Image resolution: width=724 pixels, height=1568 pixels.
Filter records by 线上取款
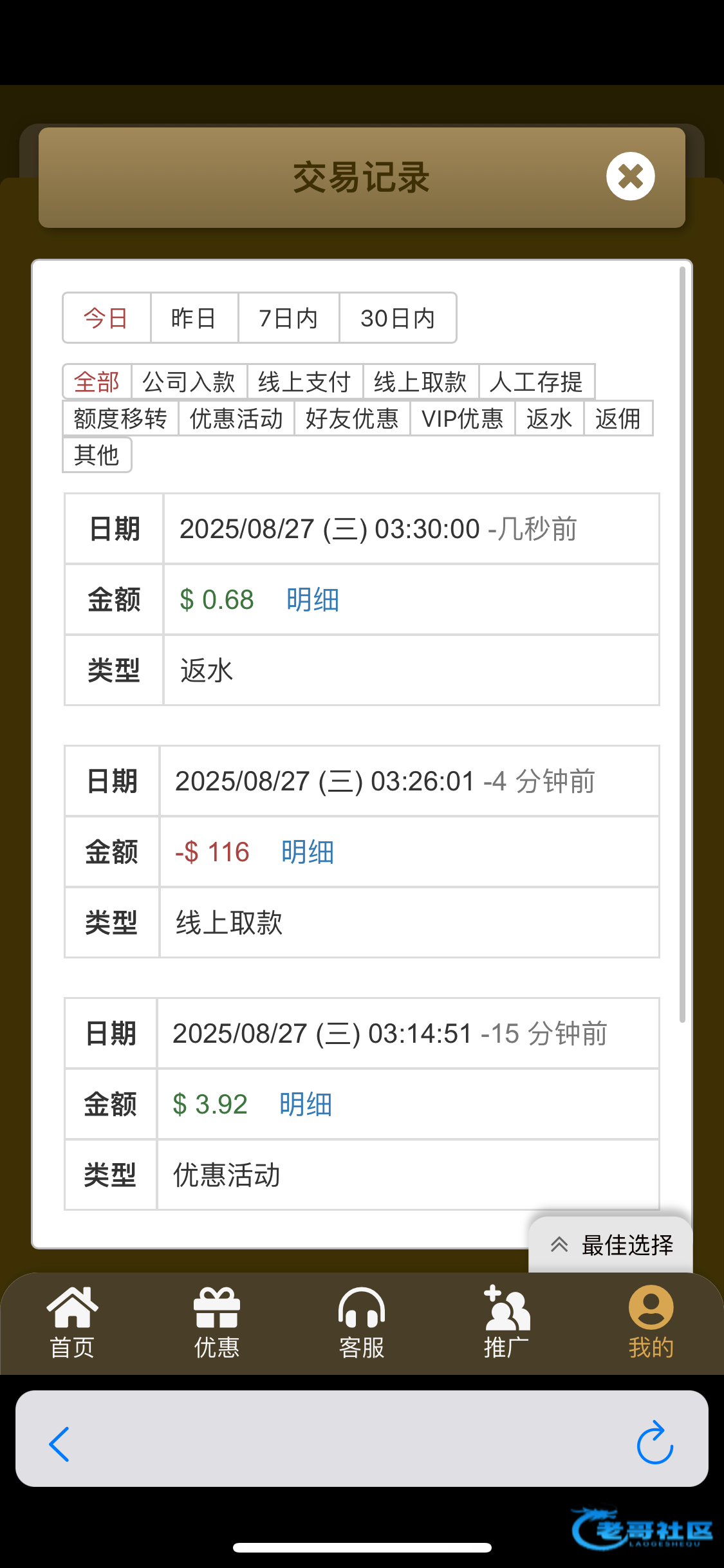pos(420,382)
